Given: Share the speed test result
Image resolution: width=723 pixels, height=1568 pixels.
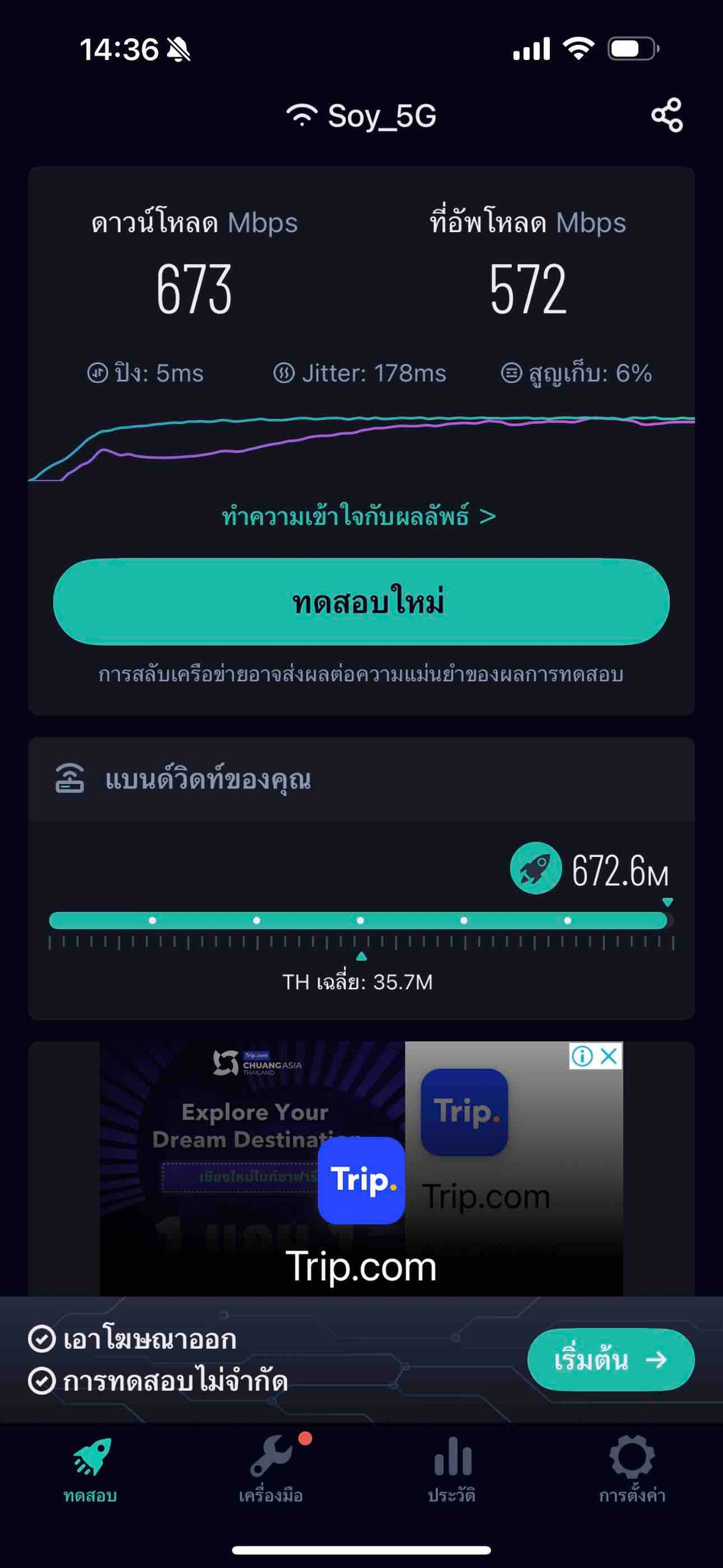Looking at the screenshot, I should (667, 115).
